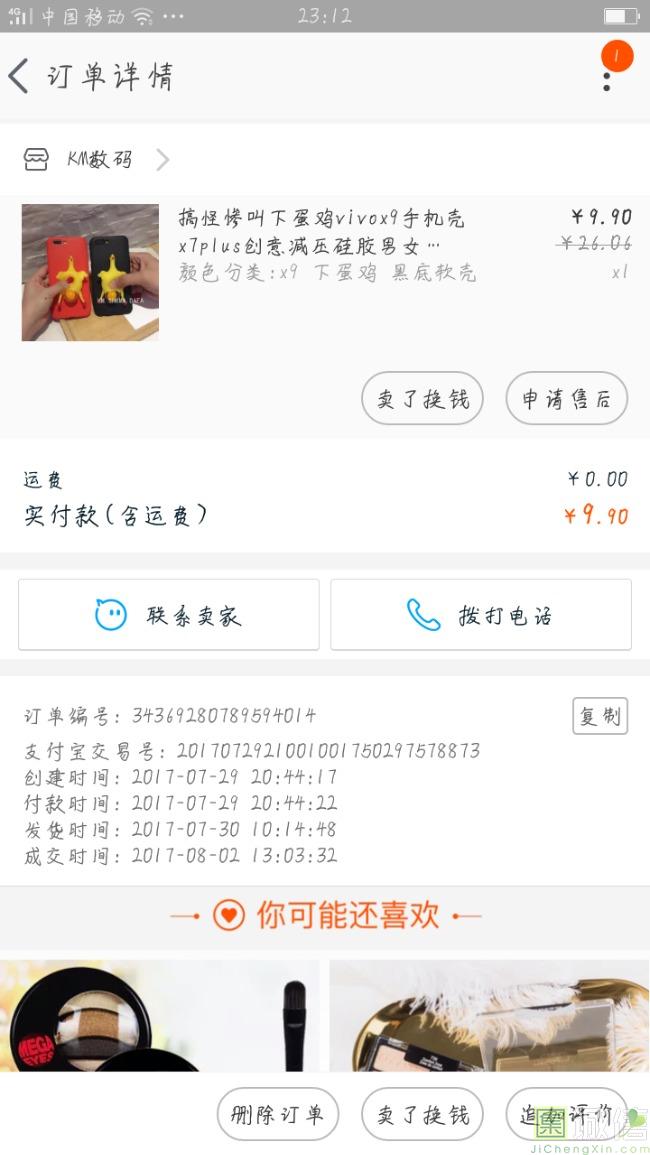Call the seller with 拨打电话
Screen dimensions: 650x1155
(481, 615)
